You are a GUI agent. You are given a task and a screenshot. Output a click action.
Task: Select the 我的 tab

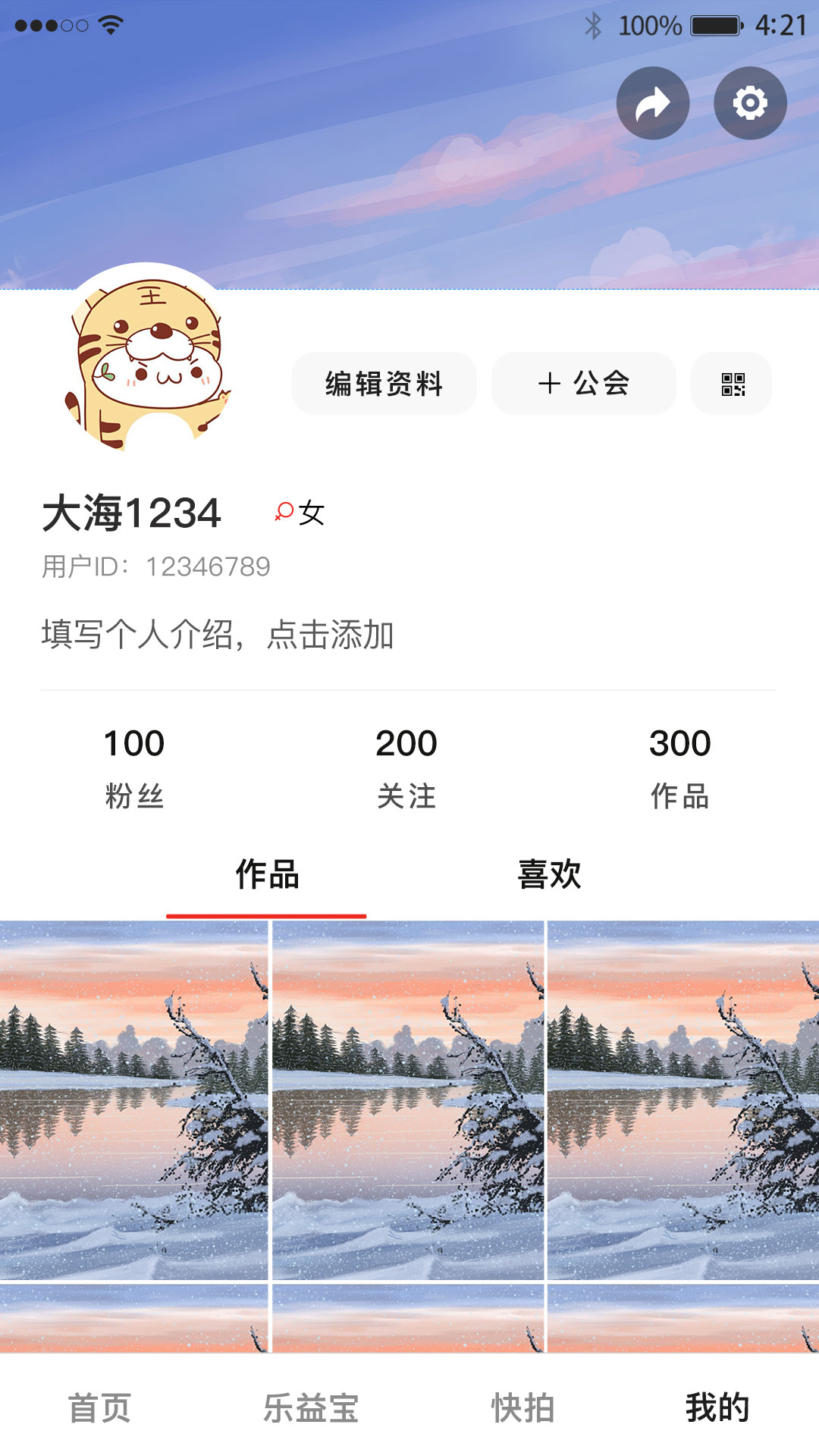[717, 1408]
